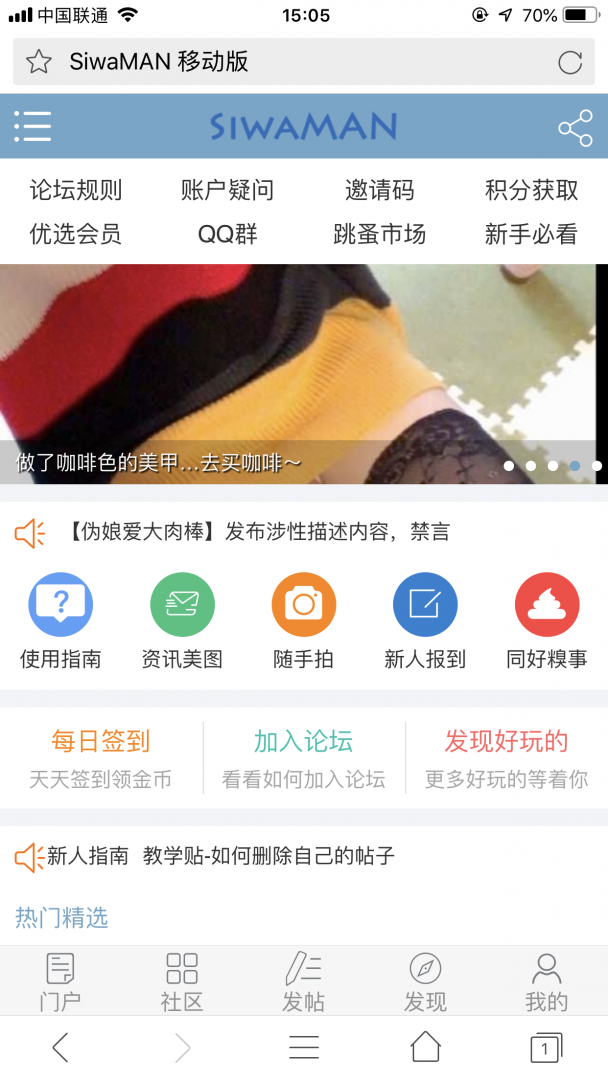This screenshot has width=608, height=1080.
Task: Share this forum page
Action: (x=575, y=127)
